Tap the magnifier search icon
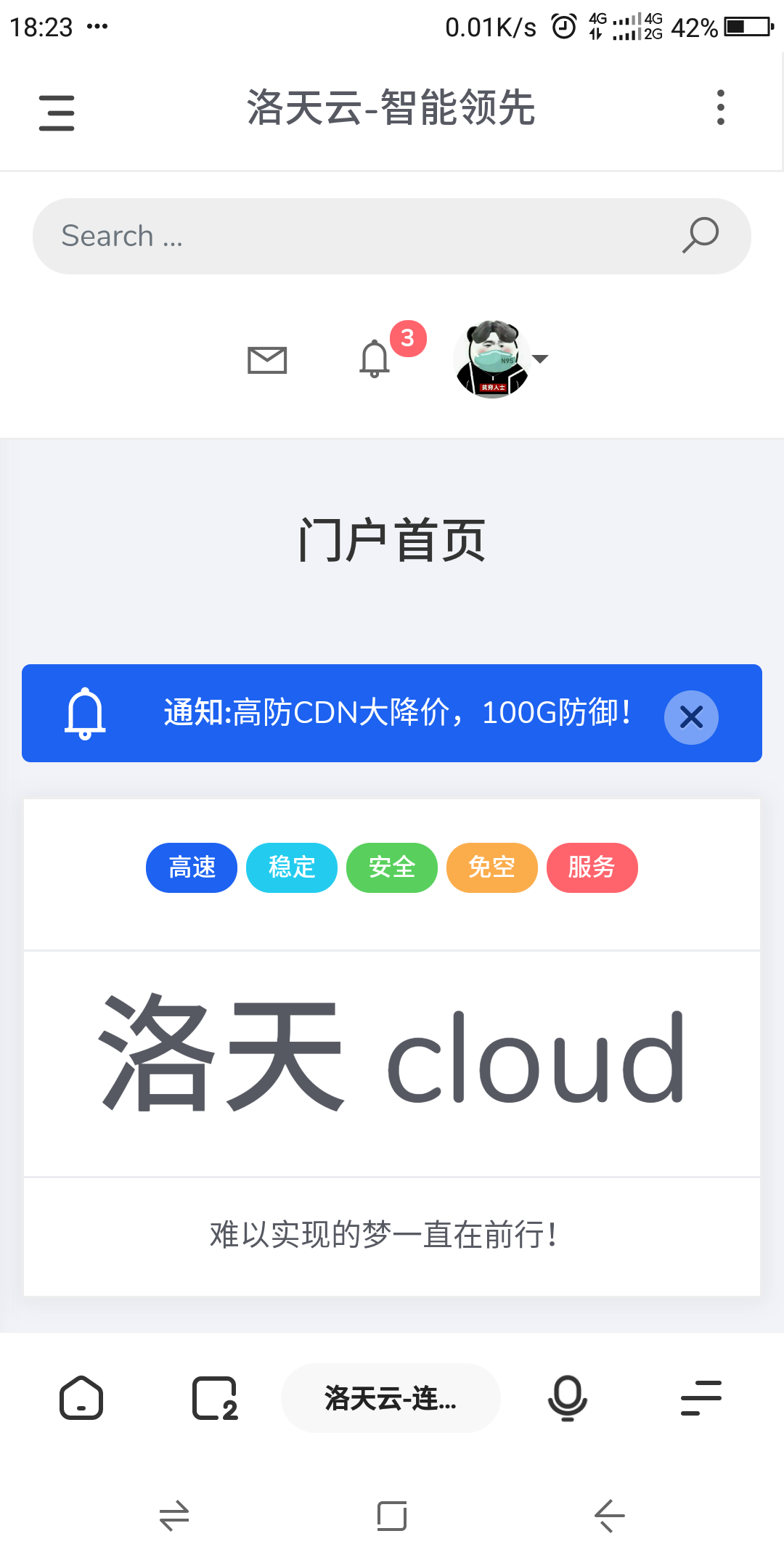Image resolution: width=784 pixels, height=1568 pixels. coord(701,235)
